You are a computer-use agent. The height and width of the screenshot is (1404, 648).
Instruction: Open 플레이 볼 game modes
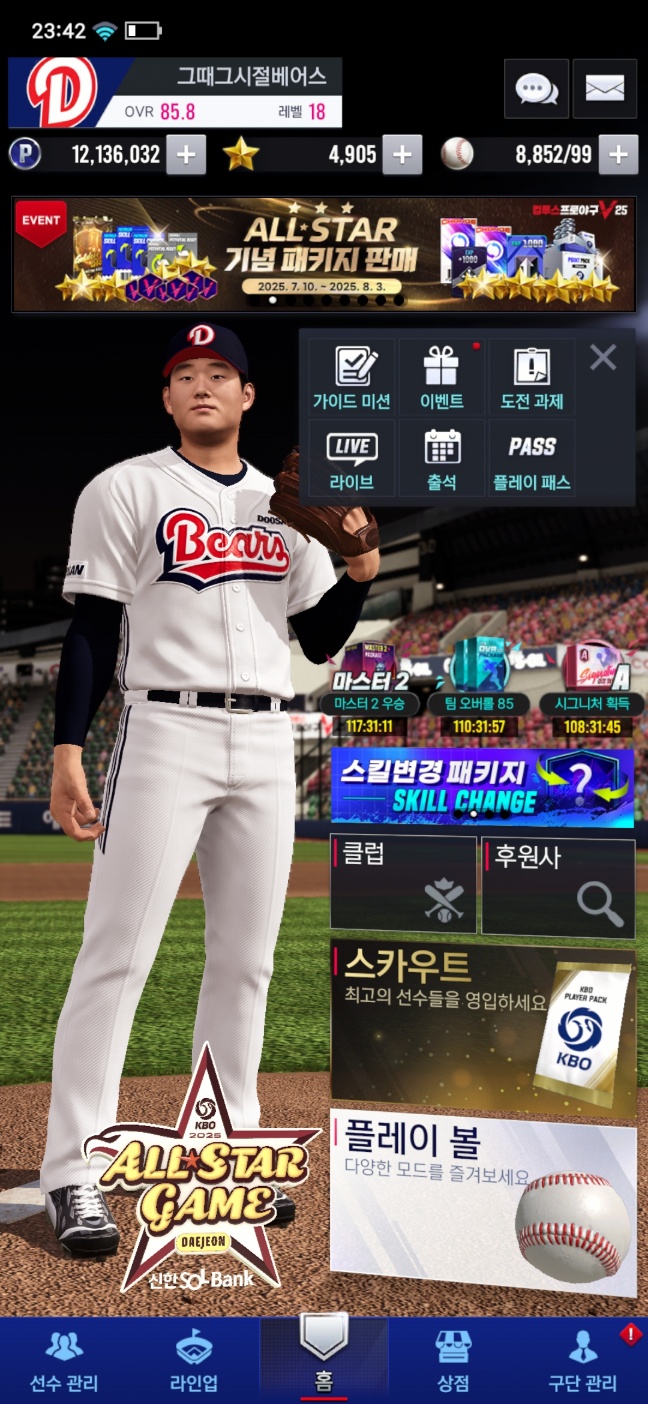[482, 1200]
